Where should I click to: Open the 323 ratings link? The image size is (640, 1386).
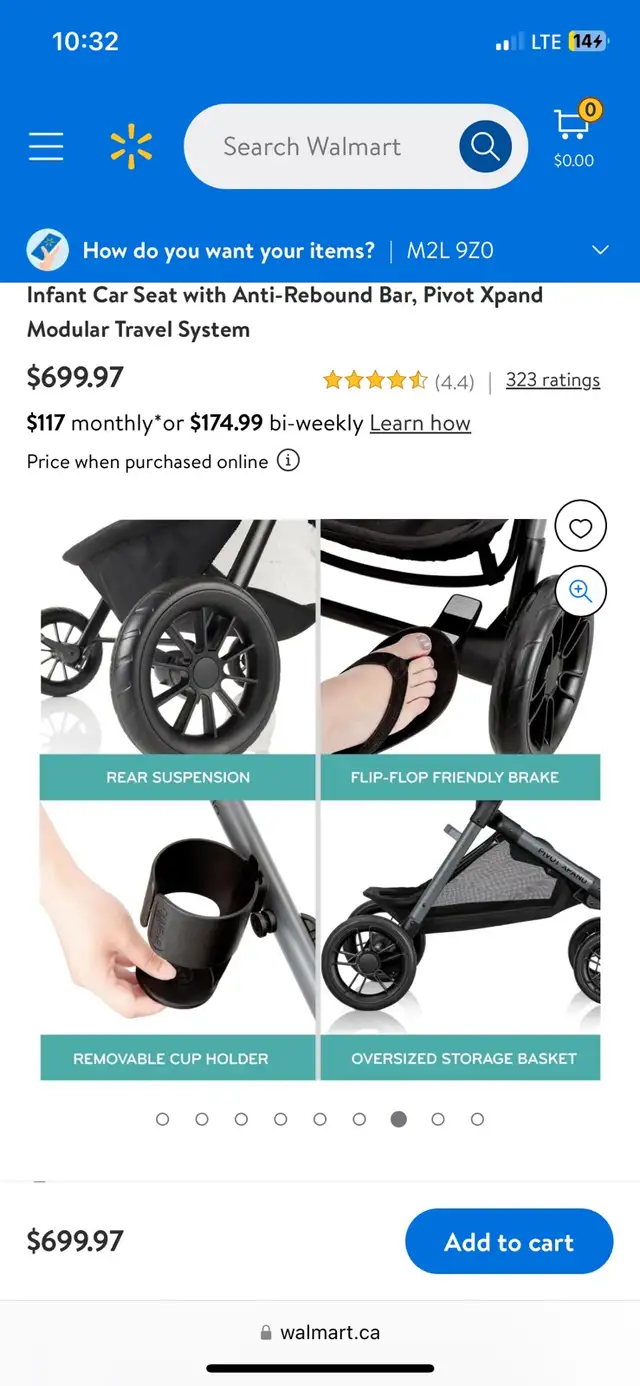point(553,380)
